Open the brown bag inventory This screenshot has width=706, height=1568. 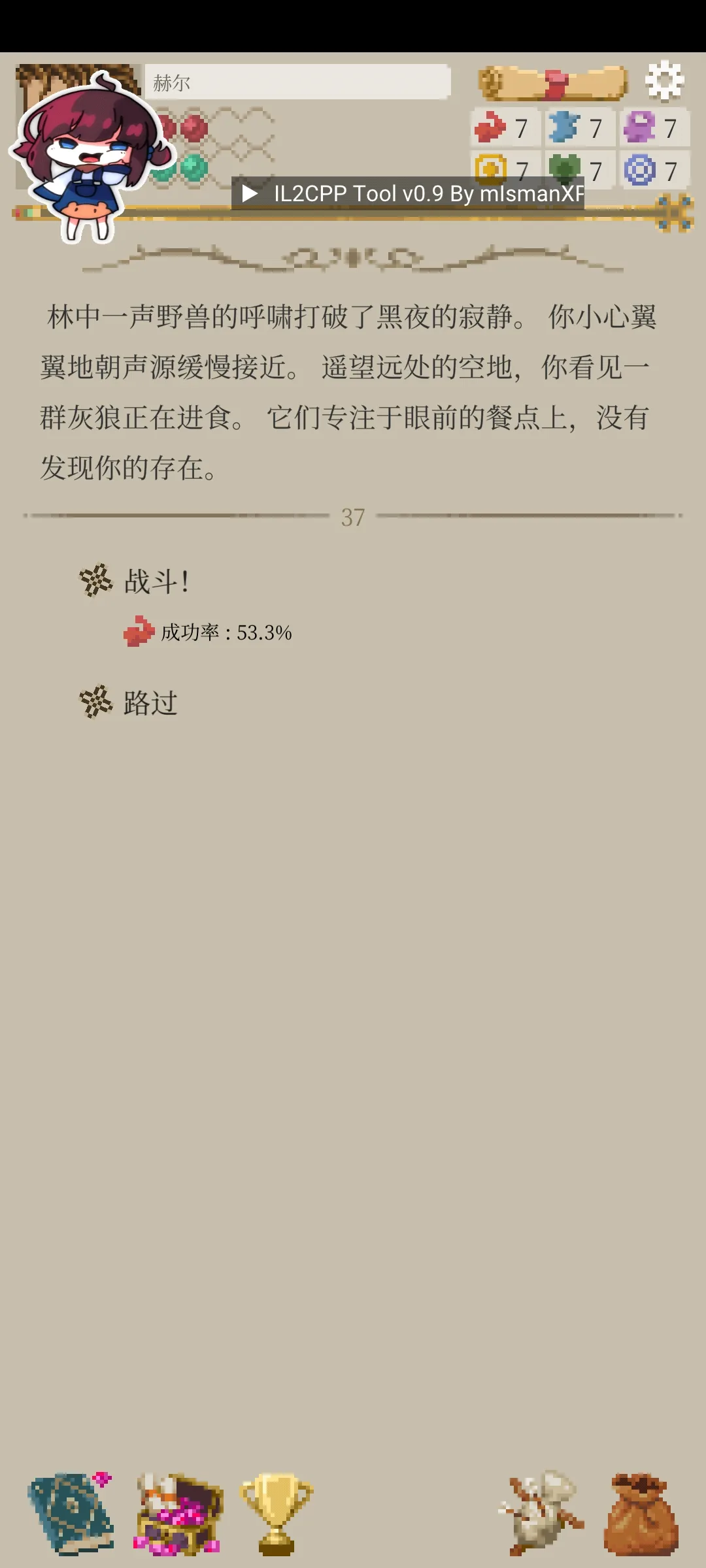tap(641, 1513)
